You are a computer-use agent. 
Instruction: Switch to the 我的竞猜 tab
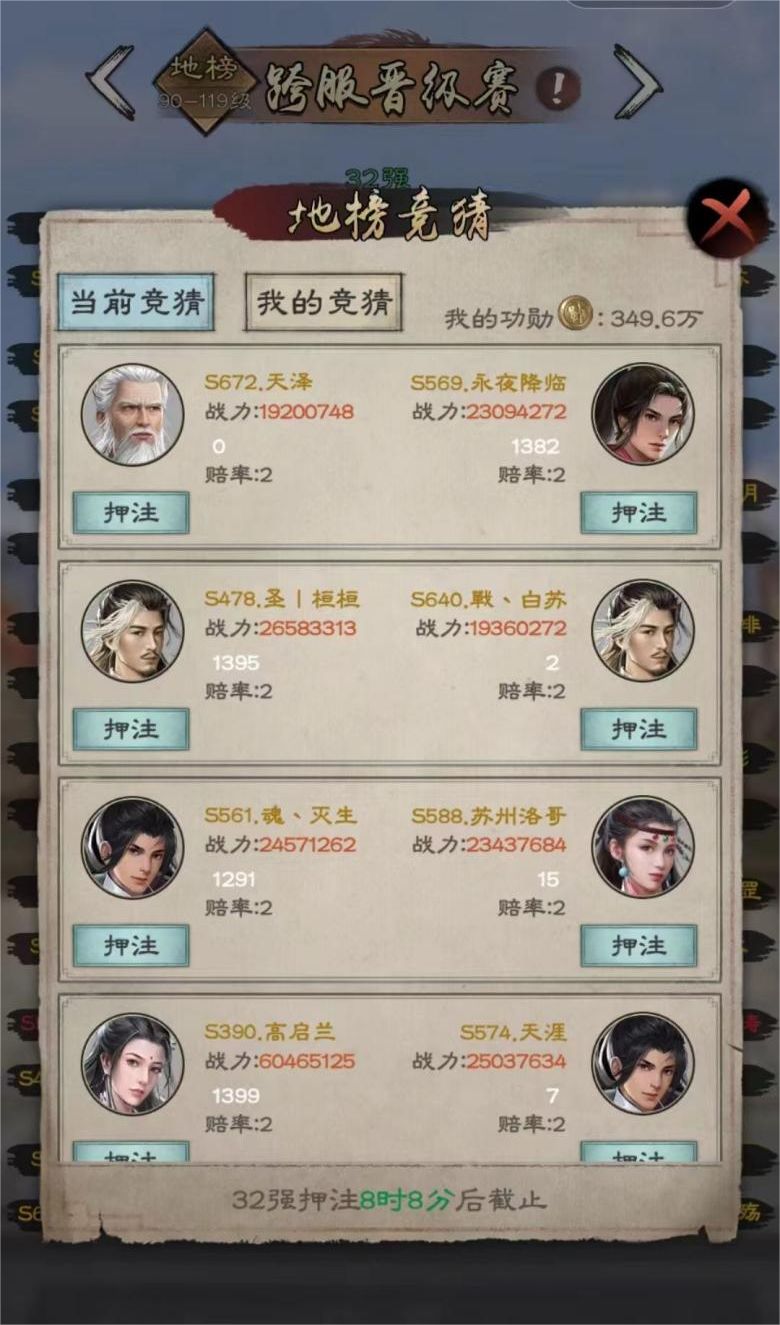(x=325, y=302)
